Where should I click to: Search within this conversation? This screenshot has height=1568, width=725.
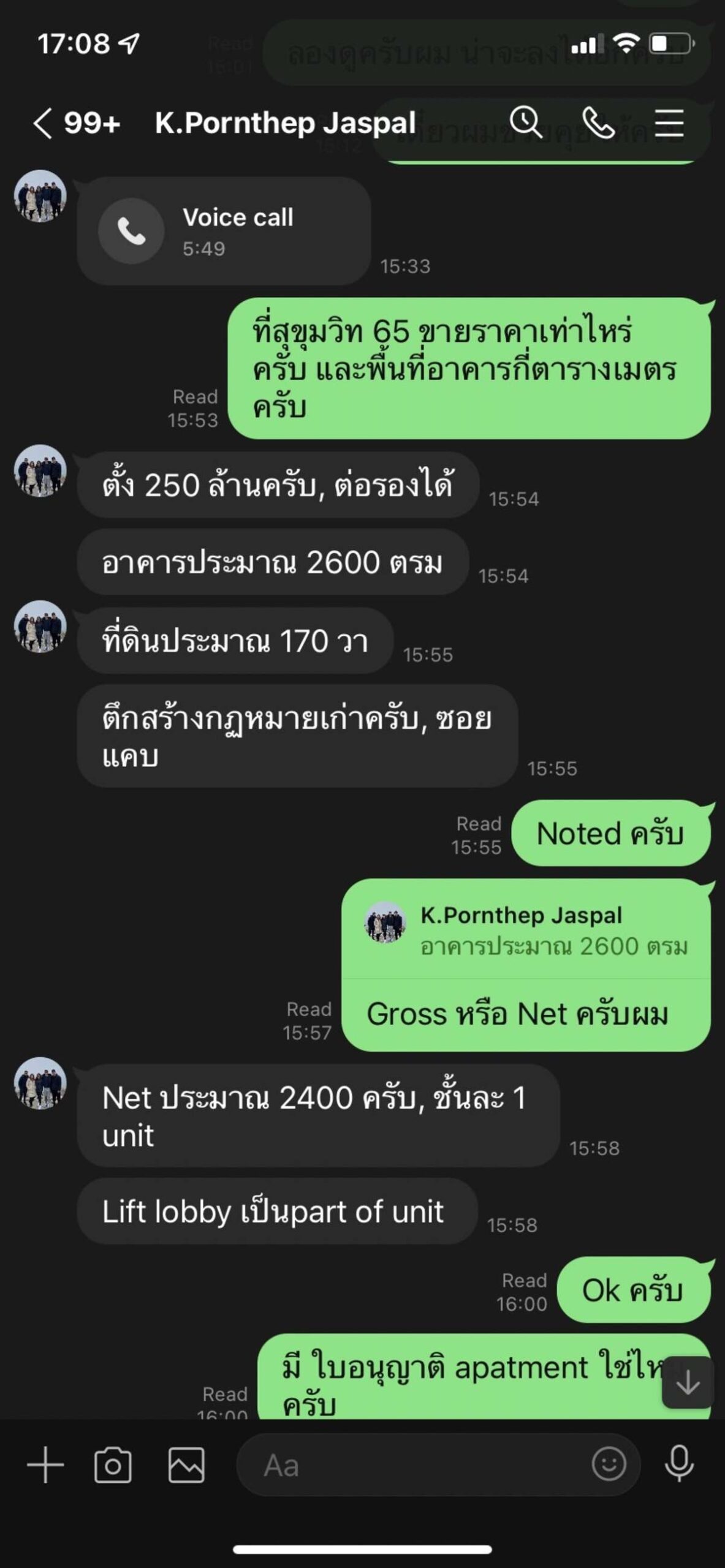point(526,122)
